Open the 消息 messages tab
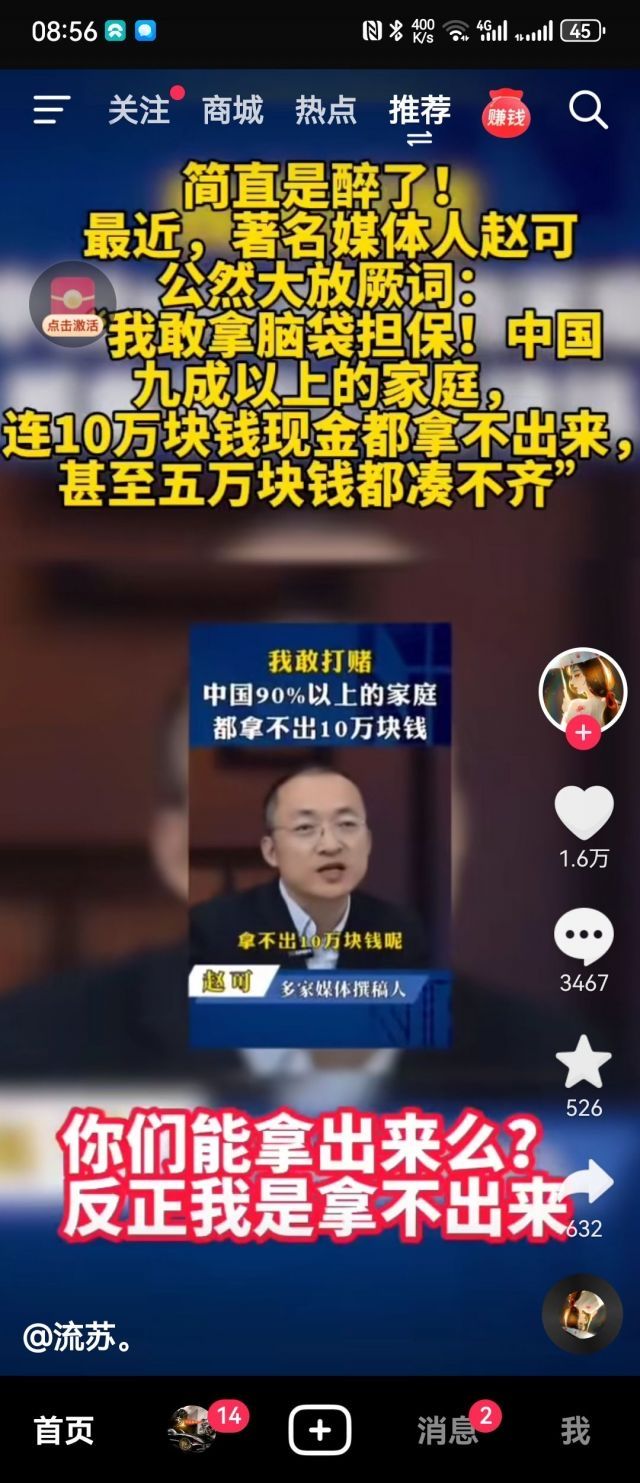This screenshot has height=1483, width=640. point(447,1430)
